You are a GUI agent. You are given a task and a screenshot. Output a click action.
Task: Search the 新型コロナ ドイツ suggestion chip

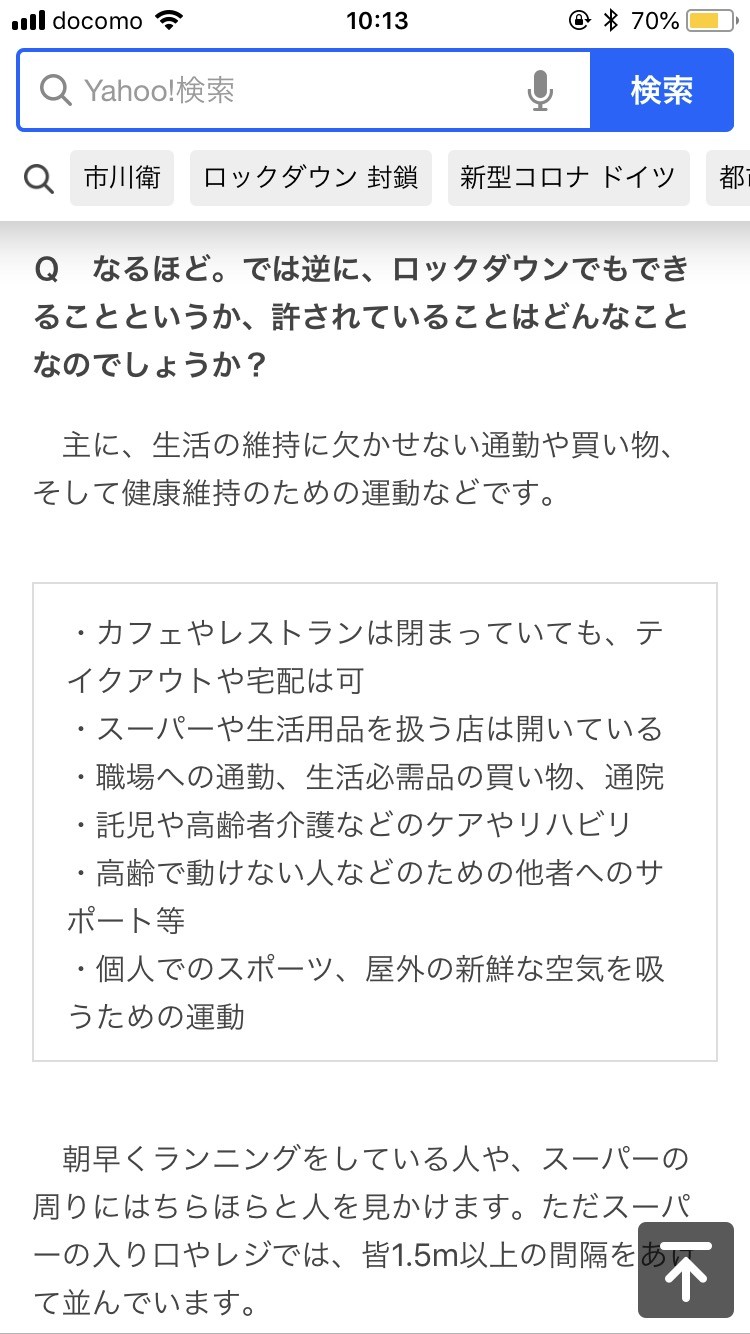point(567,178)
